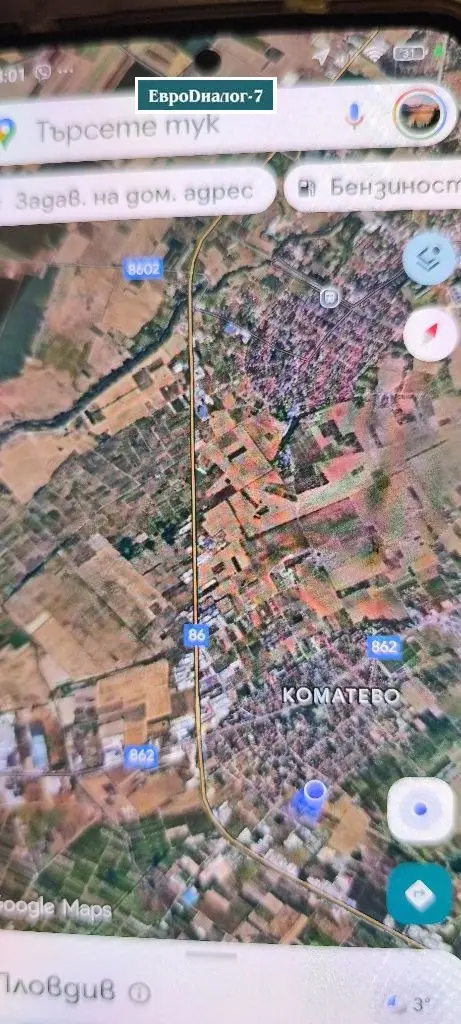461x1024 pixels.
Task: Select the "Бензиност" gas stations chip
Action: click(374, 188)
